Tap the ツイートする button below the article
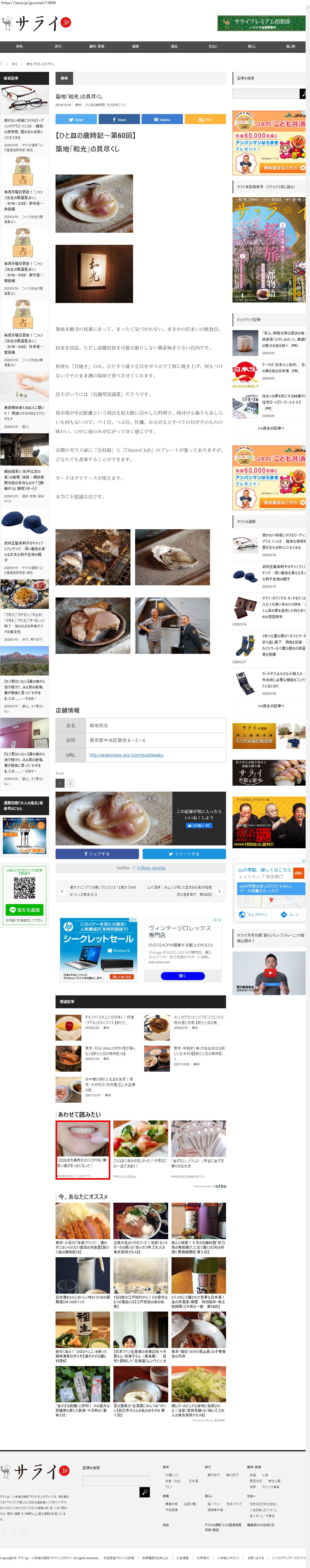The height and width of the screenshot is (1568, 310). coord(184,854)
